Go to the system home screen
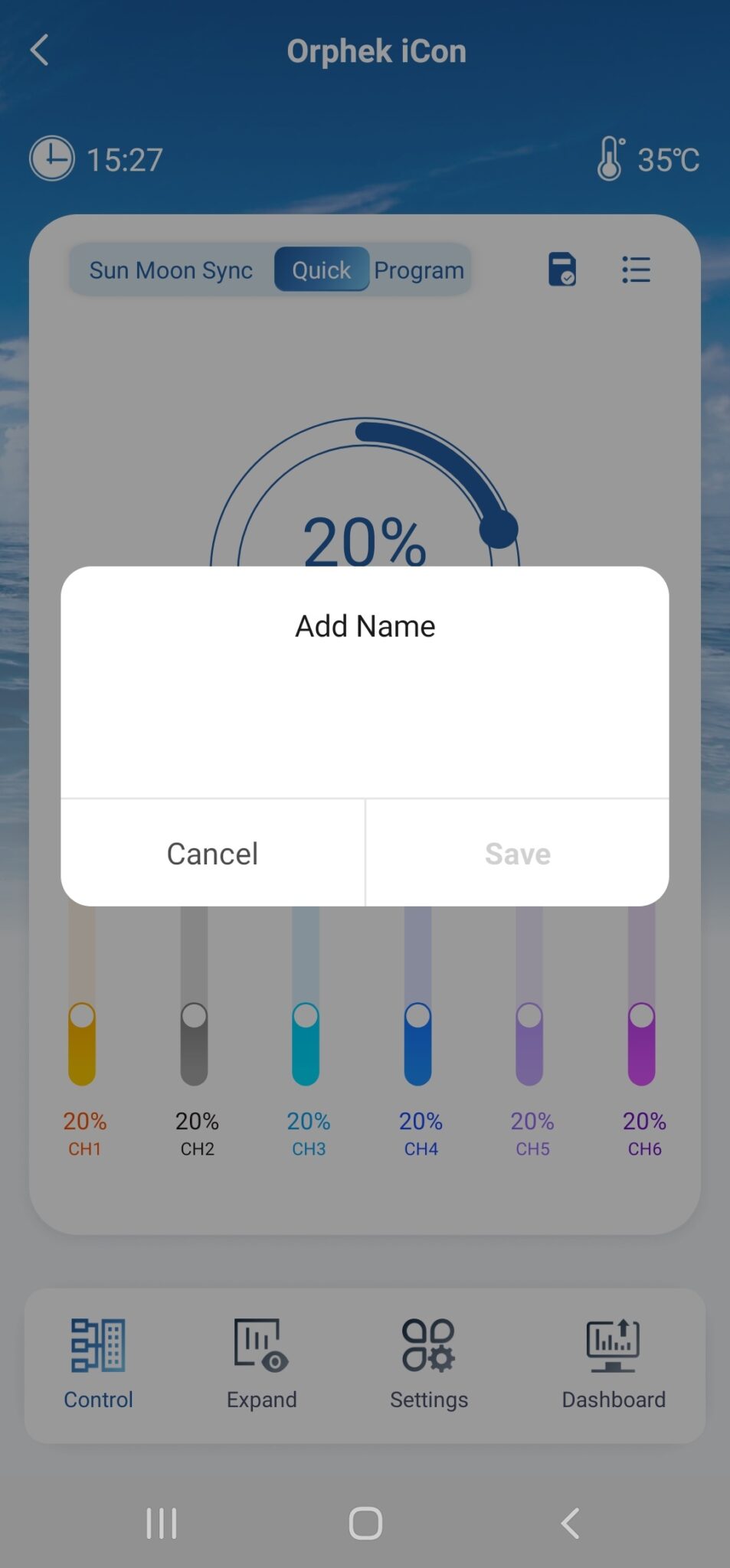The height and width of the screenshot is (1568, 730). click(x=365, y=1523)
